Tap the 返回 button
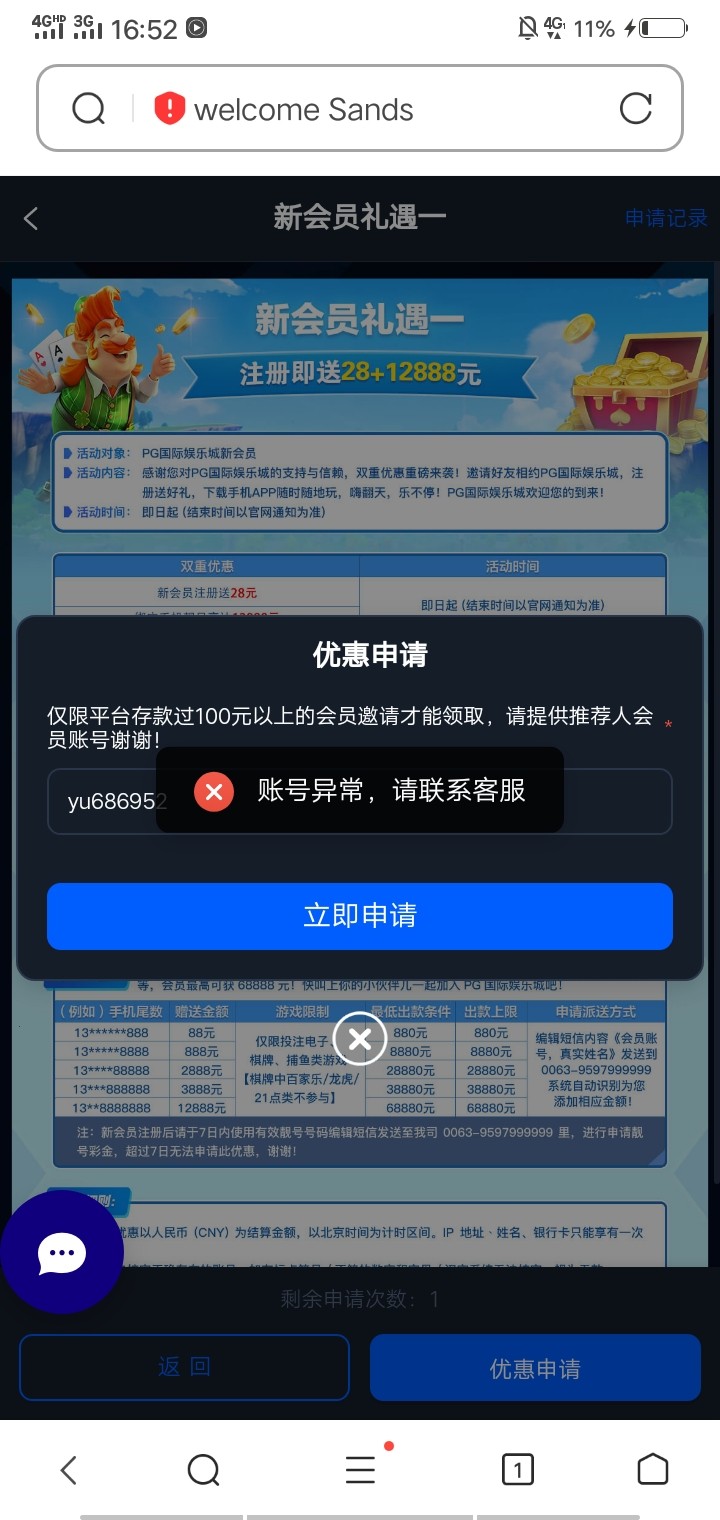This screenshot has width=720, height=1520. coord(184,1367)
